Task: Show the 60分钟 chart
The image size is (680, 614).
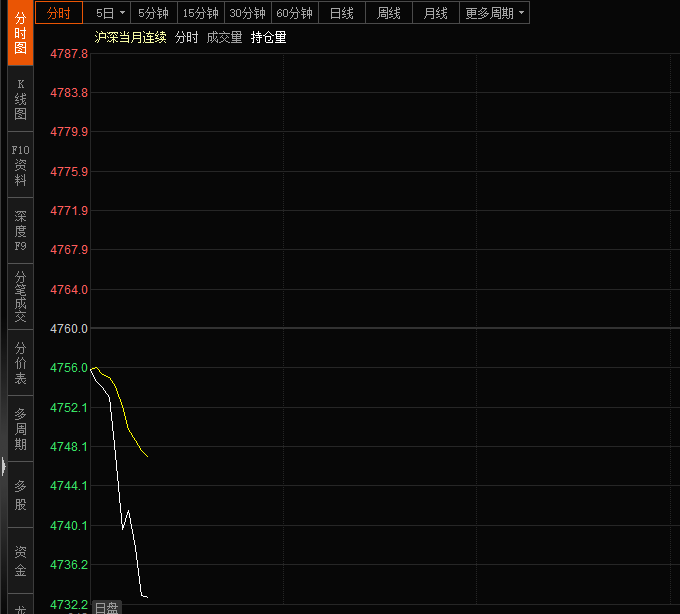Action: 294,13
